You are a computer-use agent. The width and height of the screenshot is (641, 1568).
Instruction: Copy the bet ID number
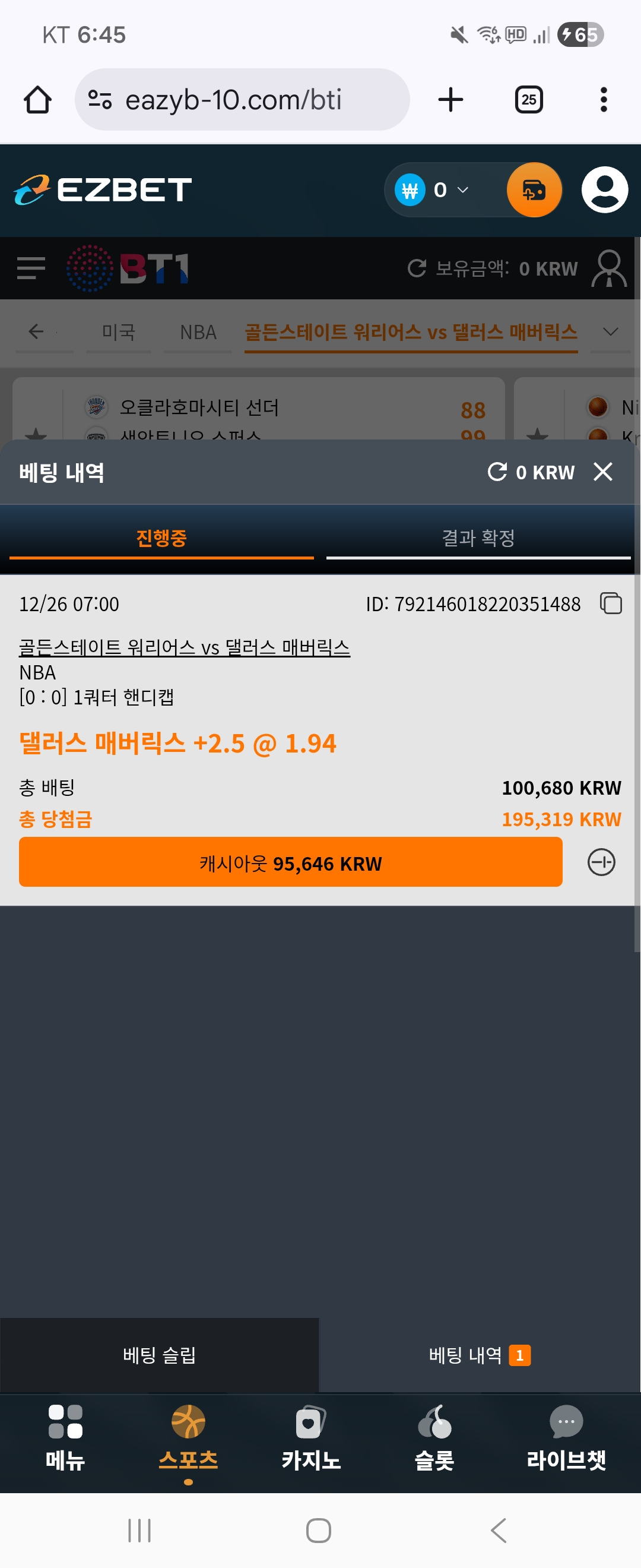pyautogui.click(x=611, y=604)
